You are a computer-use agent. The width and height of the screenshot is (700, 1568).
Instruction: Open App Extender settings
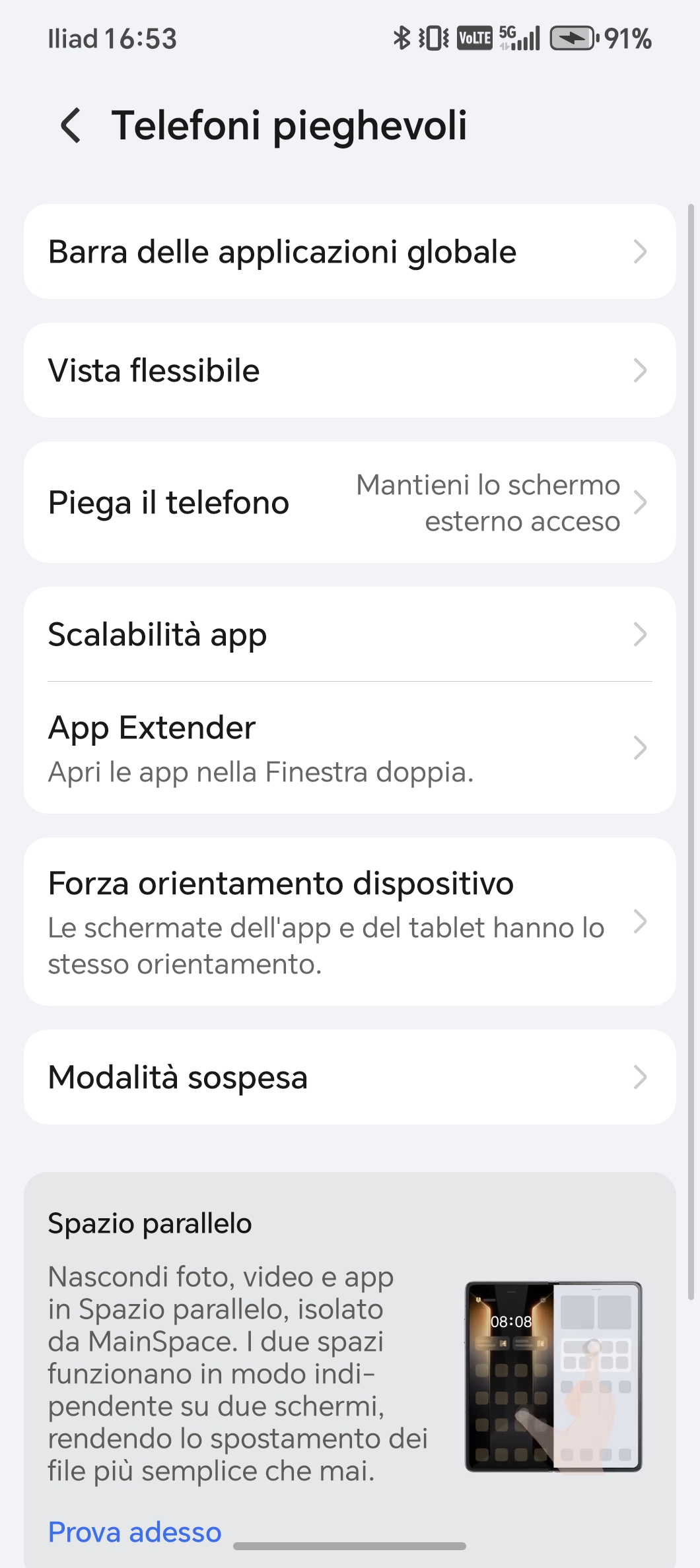point(349,748)
